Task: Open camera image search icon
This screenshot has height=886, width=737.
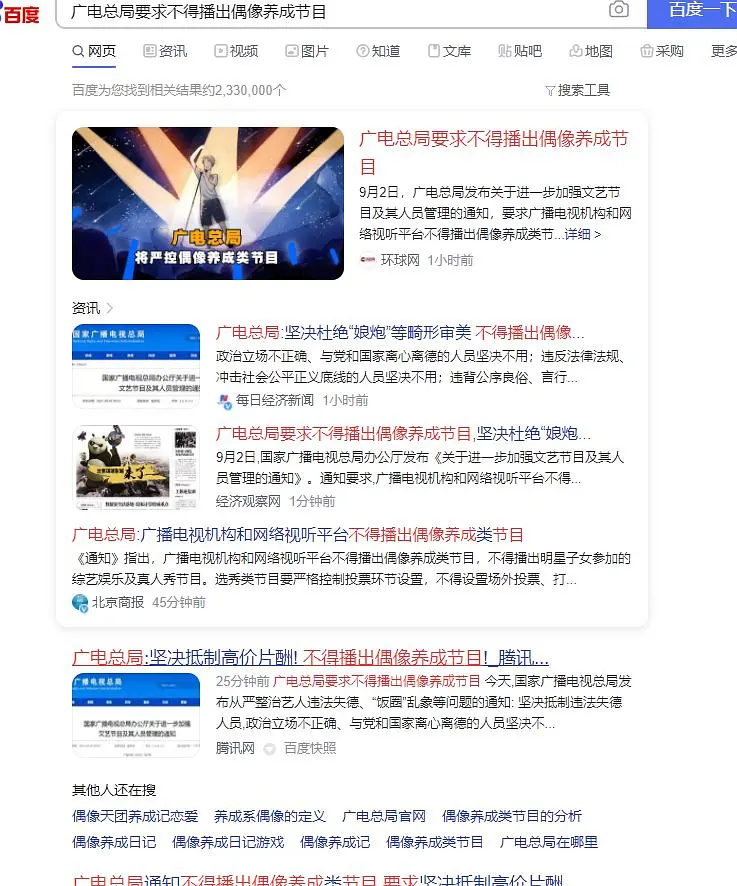Action: tap(619, 10)
